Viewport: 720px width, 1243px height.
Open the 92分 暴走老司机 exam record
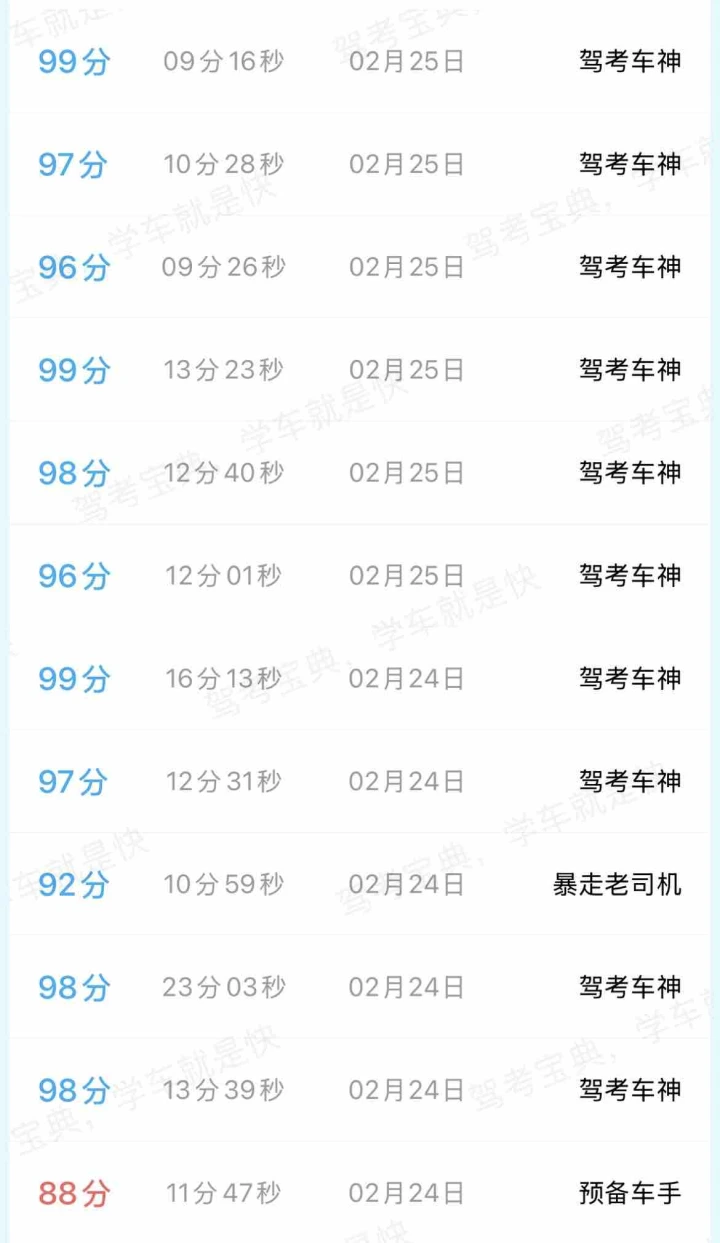pos(360,884)
